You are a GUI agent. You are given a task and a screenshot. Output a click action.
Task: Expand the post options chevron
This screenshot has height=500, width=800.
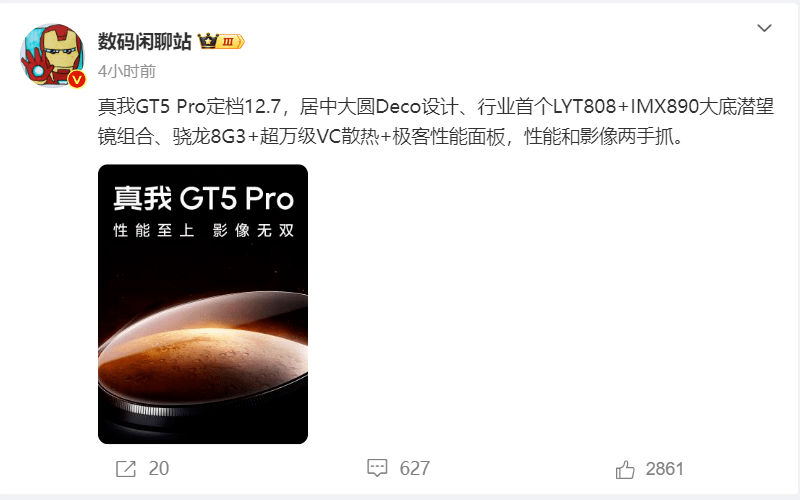click(764, 28)
